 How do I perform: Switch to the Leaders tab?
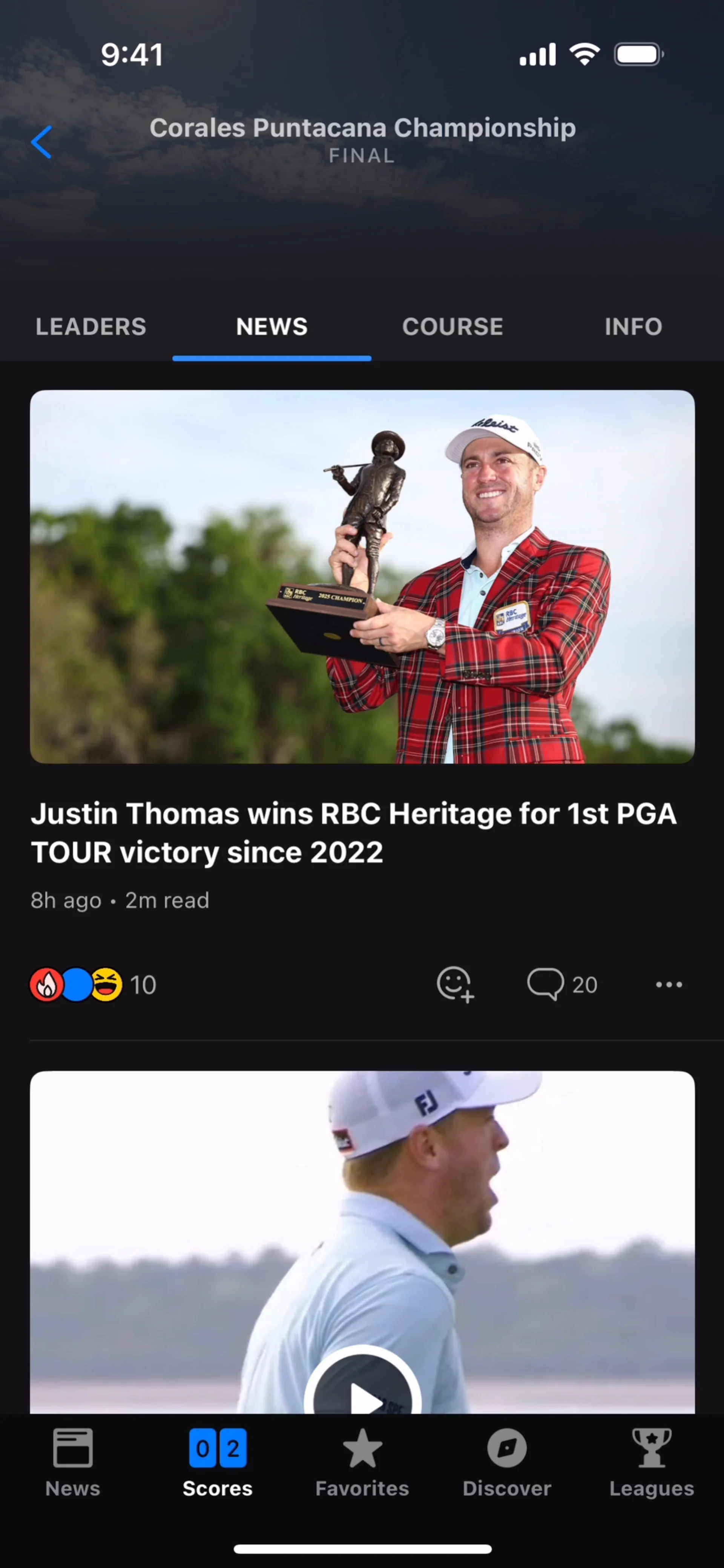91,327
